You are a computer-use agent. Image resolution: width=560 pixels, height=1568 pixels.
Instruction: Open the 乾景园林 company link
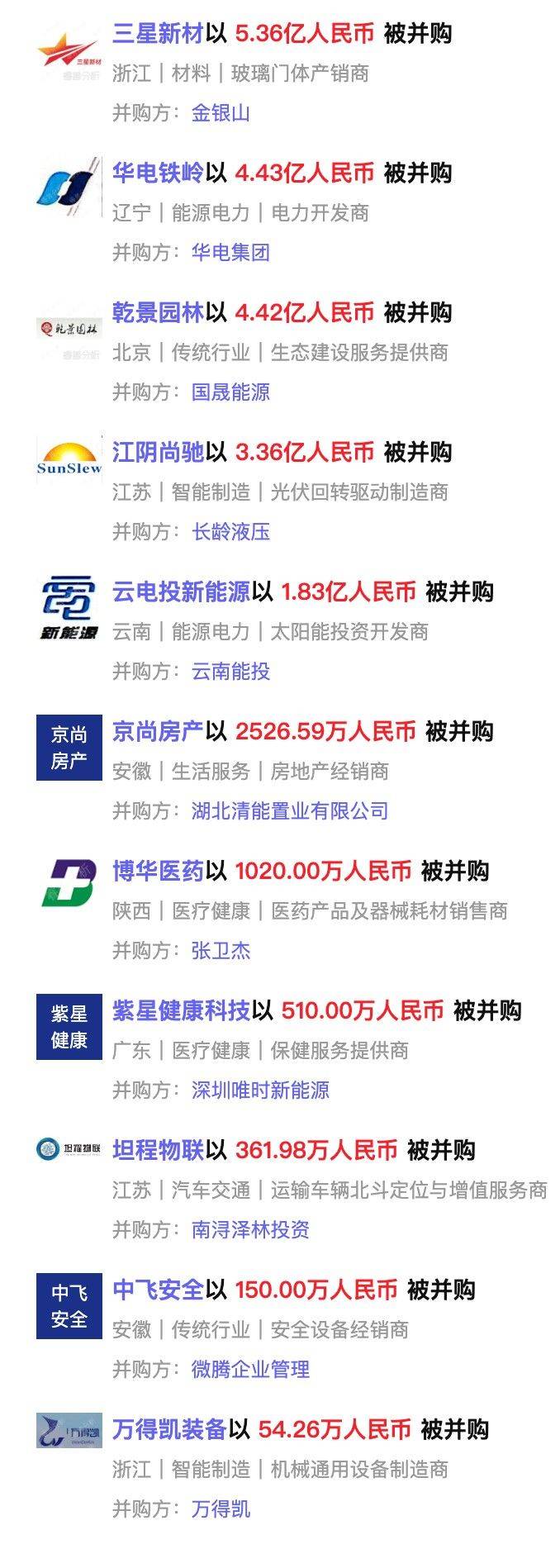[158, 313]
